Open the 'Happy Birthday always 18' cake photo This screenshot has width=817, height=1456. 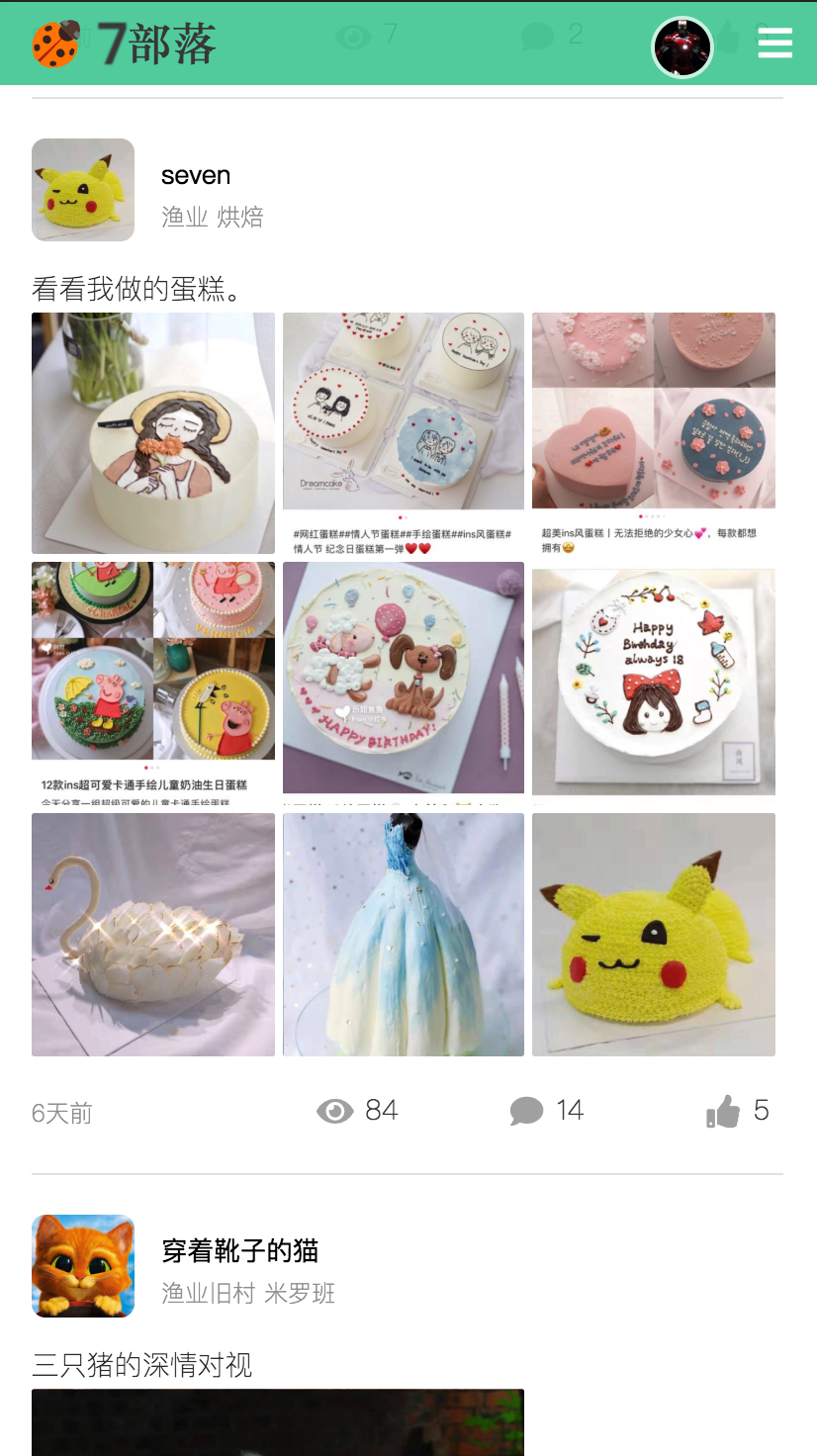coord(654,682)
